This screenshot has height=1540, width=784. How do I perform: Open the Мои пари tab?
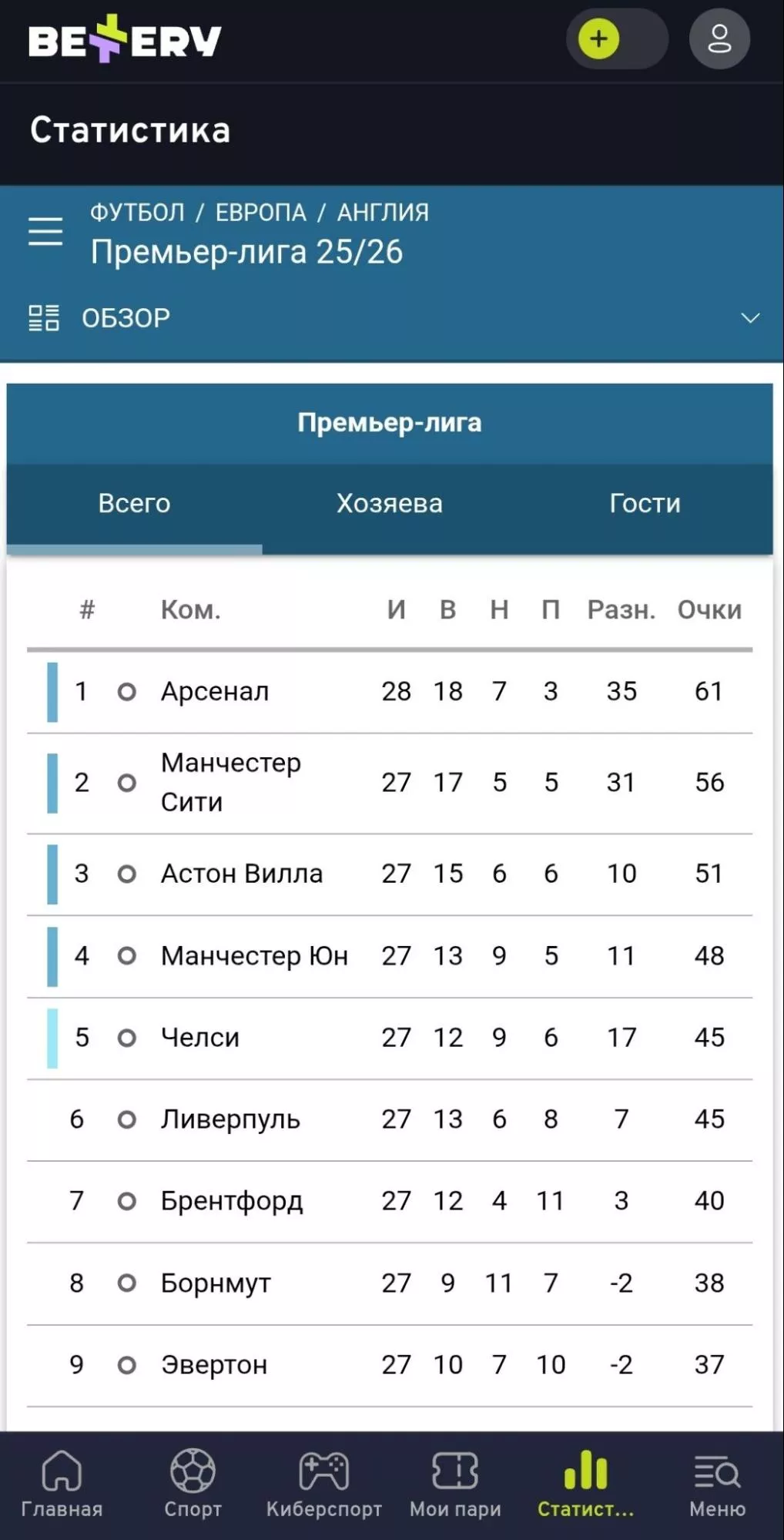(455, 1483)
